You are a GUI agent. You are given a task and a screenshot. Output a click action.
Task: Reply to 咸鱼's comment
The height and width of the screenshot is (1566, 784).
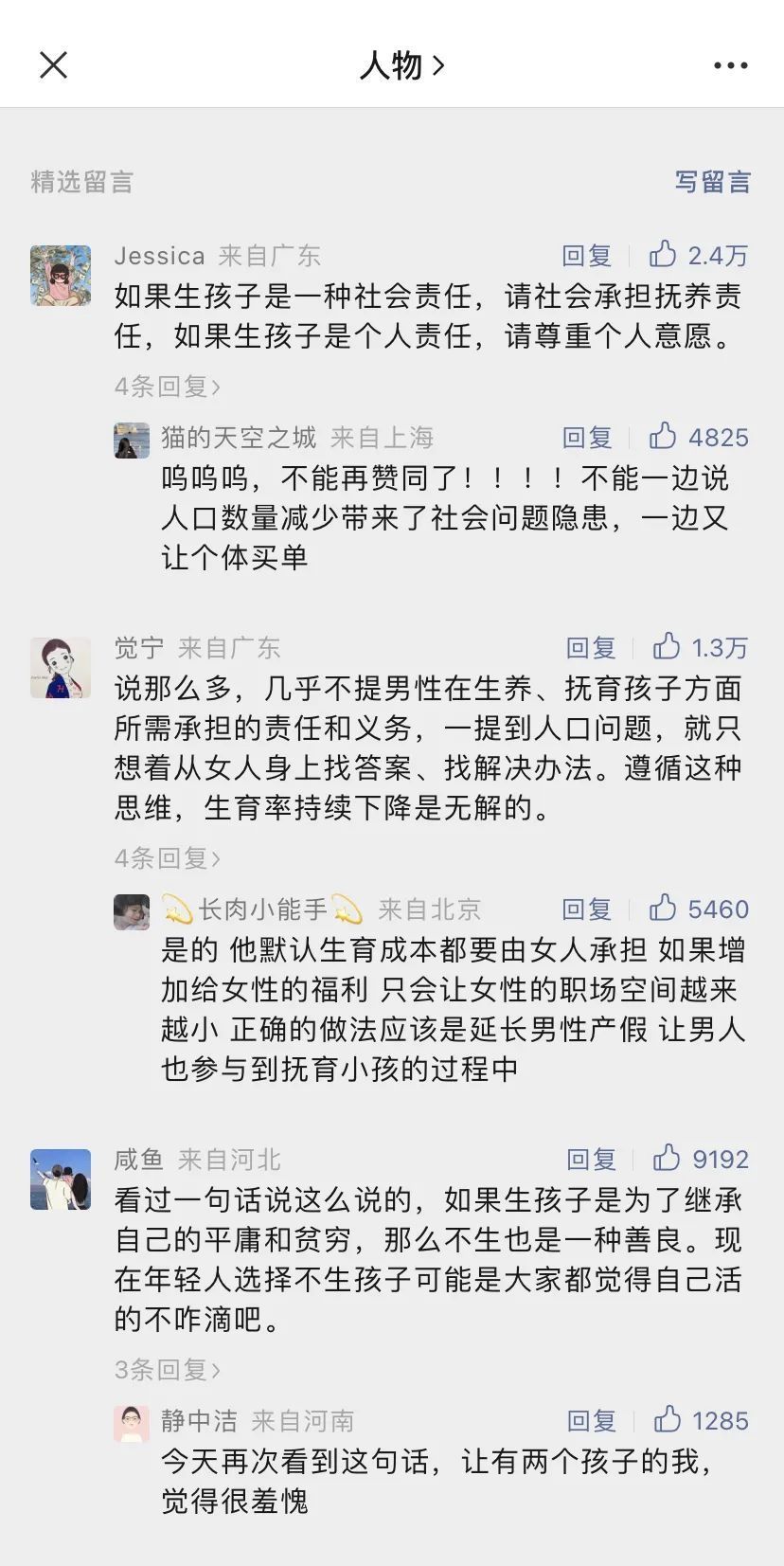591,1160
